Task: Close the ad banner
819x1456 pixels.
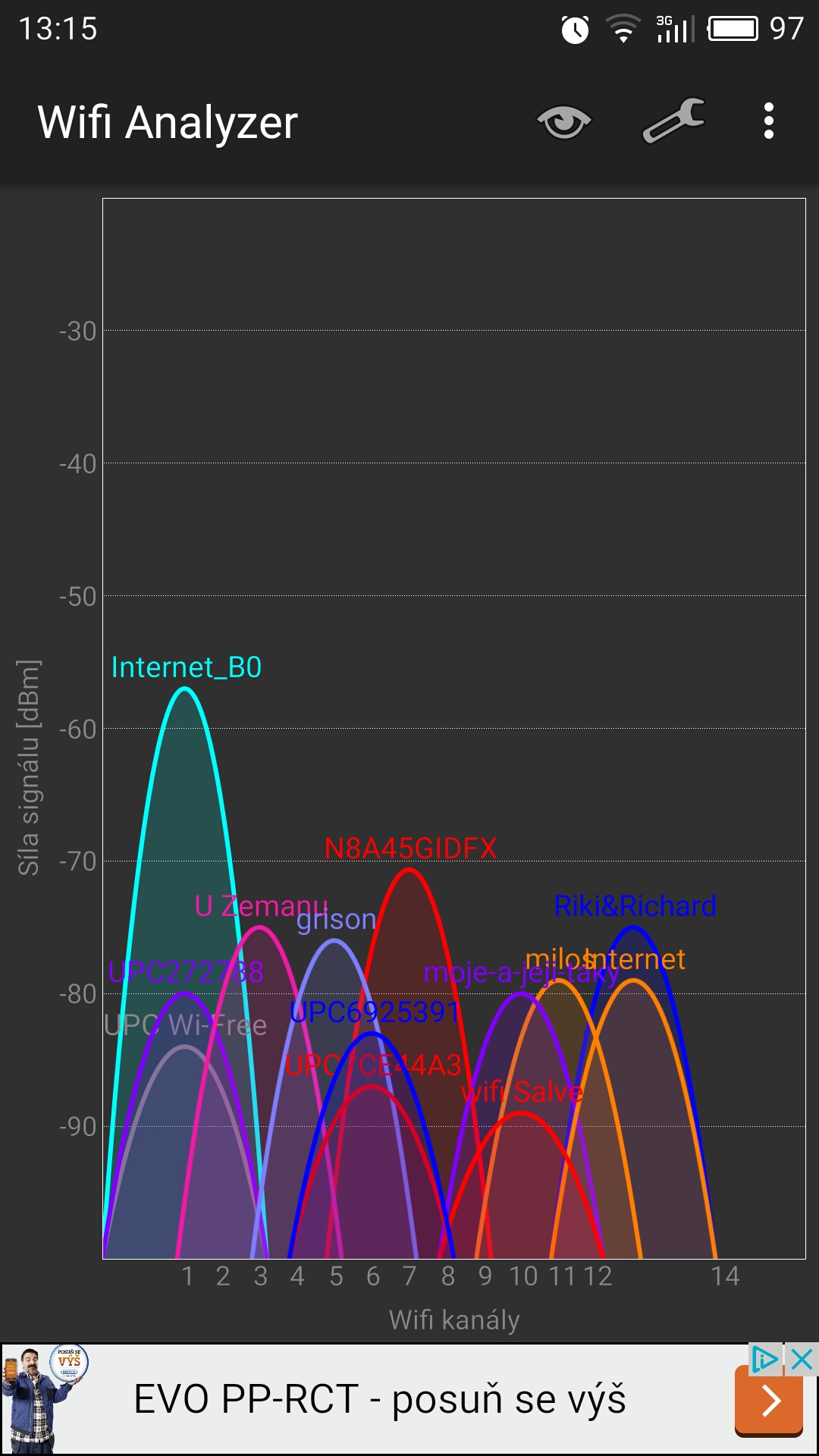Action: [x=802, y=1360]
